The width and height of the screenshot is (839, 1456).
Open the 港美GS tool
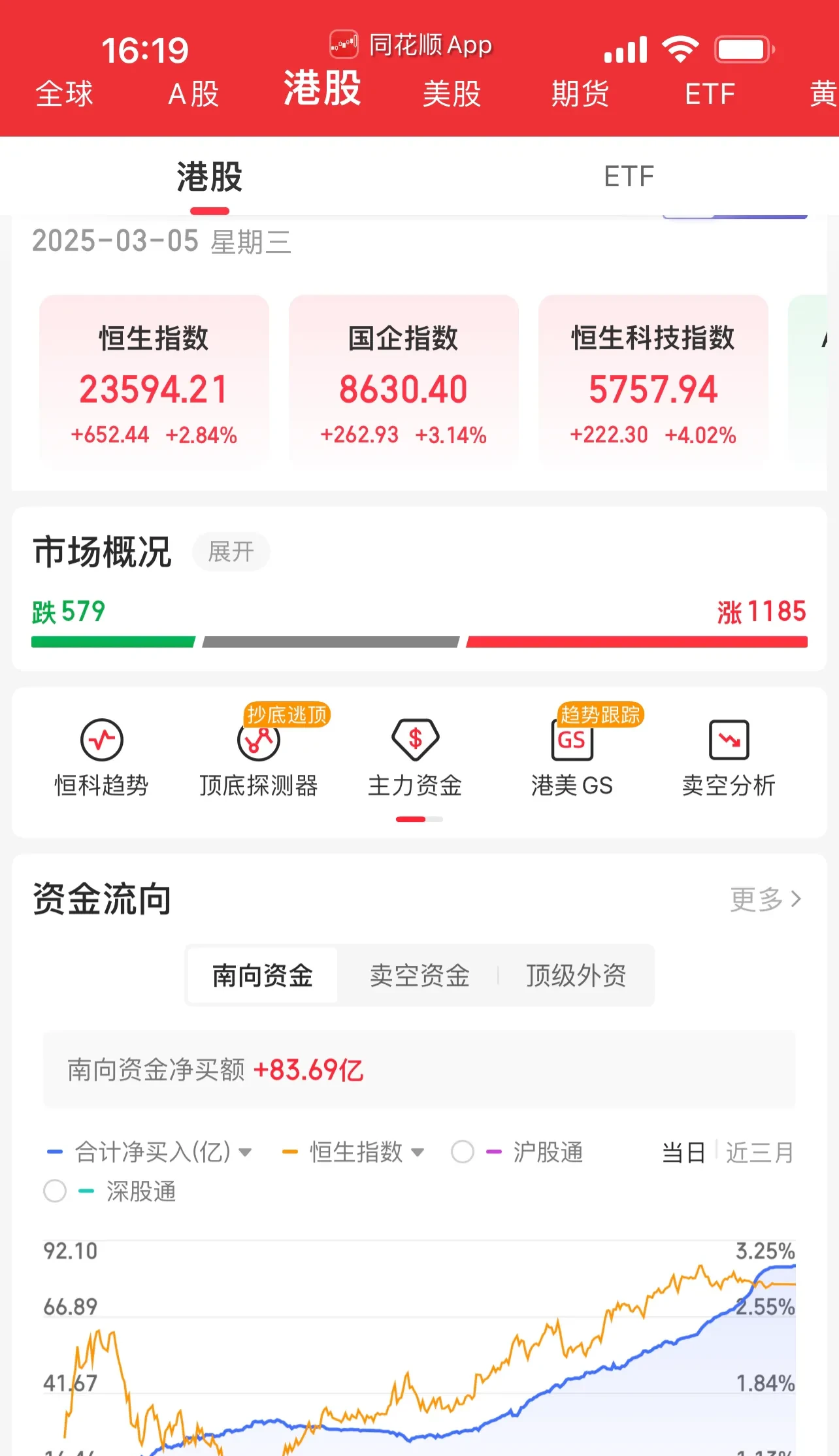click(x=572, y=758)
